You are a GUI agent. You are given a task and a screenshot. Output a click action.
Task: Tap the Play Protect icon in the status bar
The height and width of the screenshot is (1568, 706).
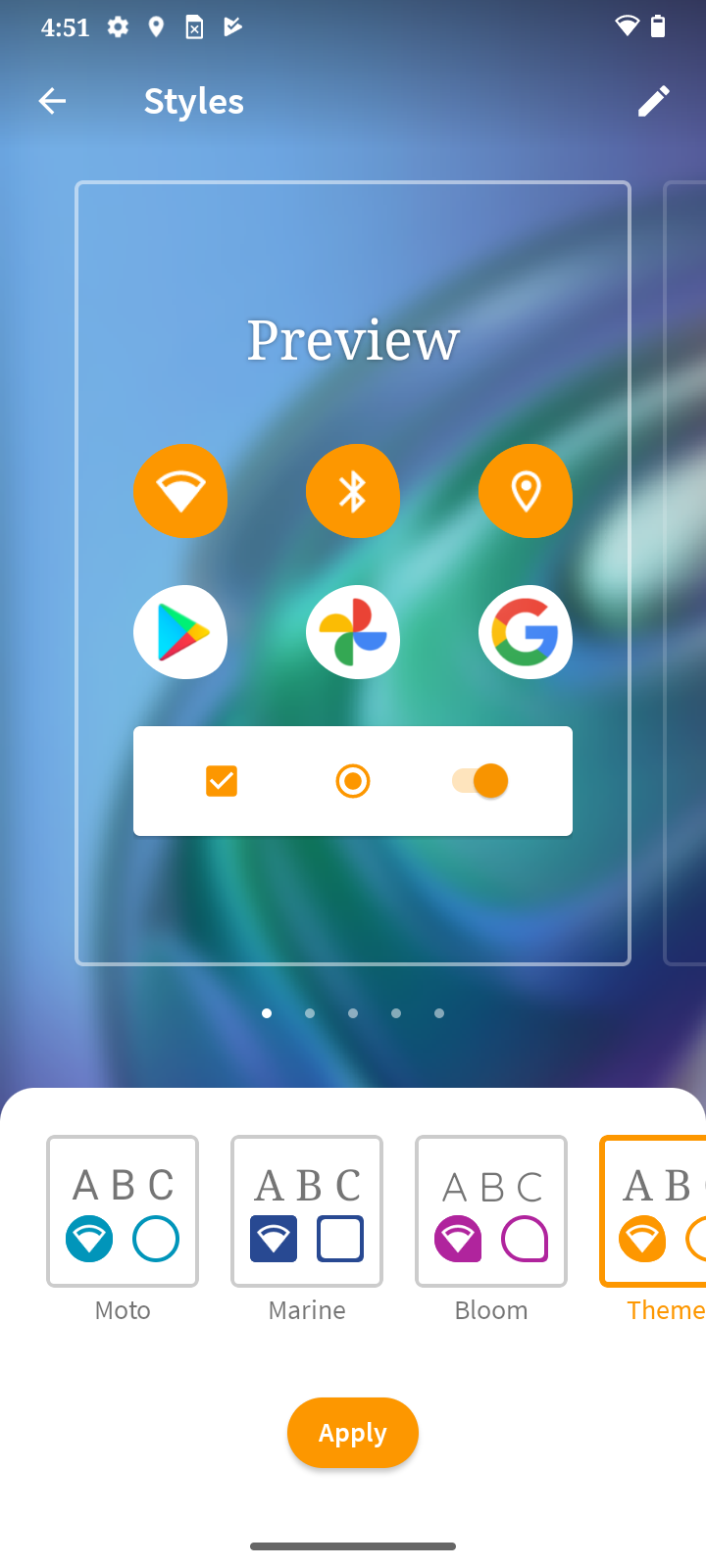point(232,26)
